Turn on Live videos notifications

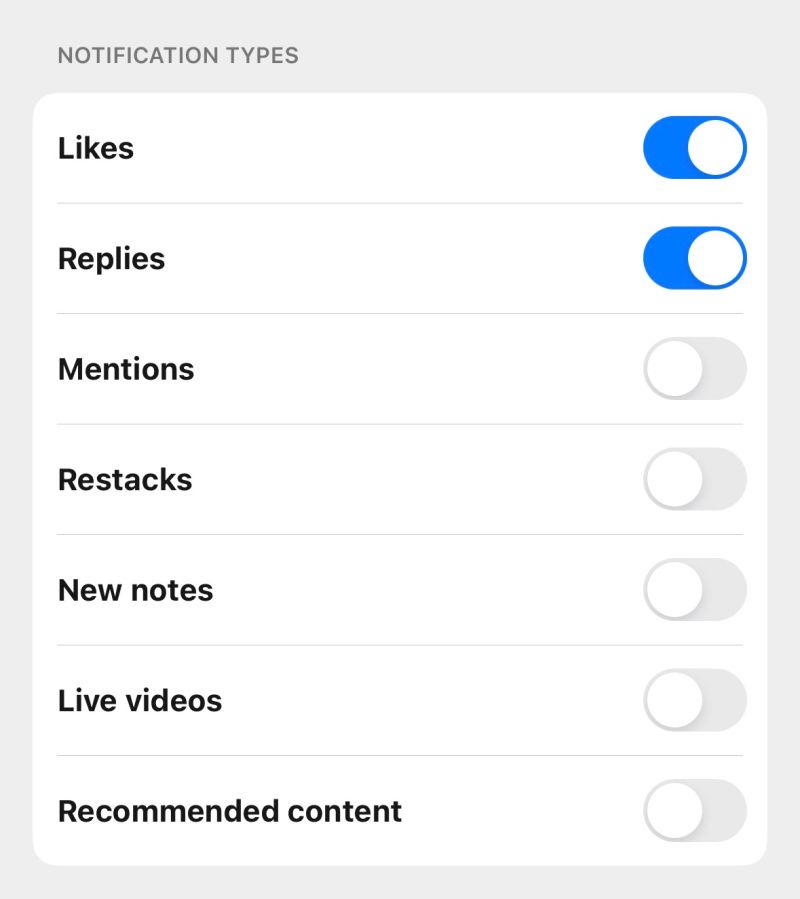[x=695, y=701]
